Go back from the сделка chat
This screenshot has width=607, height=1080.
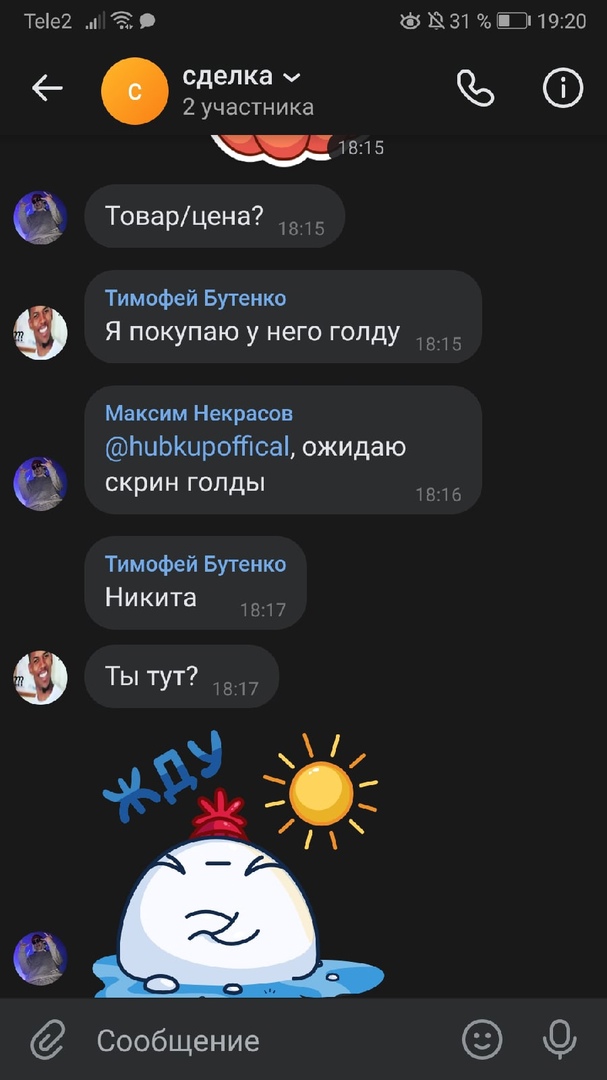pyautogui.click(x=47, y=89)
